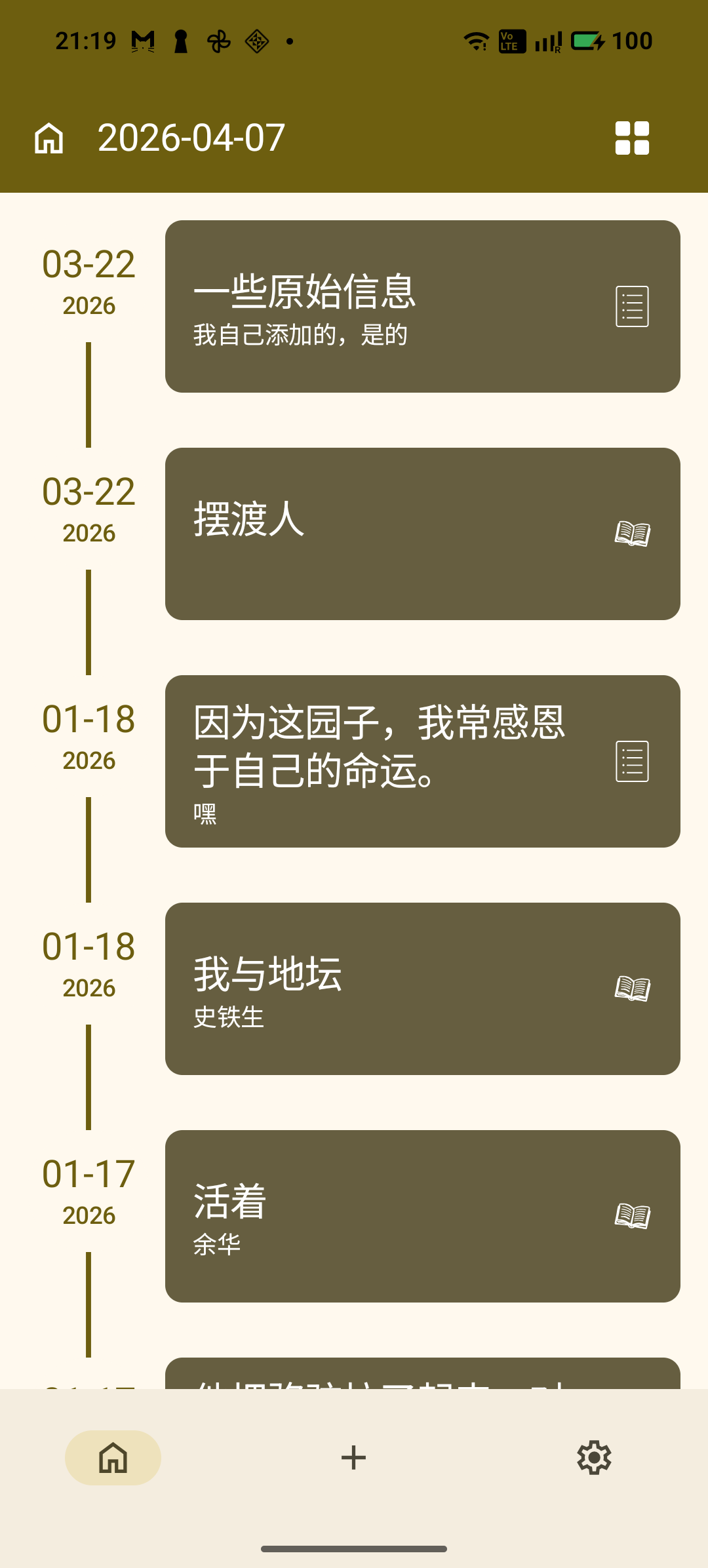Open the book 我与地坛
This screenshot has height=1568, width=708.
coord(422,989)
